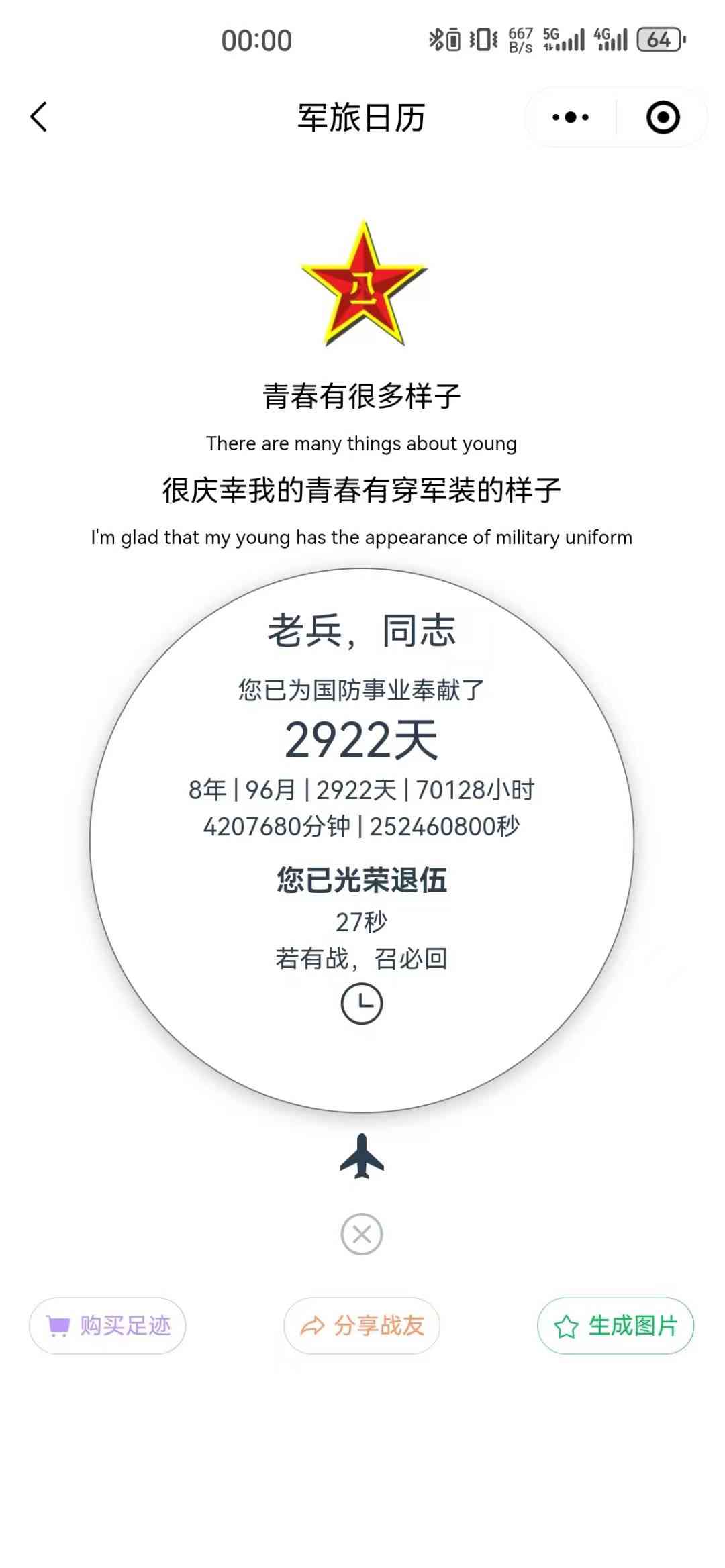This screenshot has height=1568, width=725.
Task: Generate image with 生成图片
Action: point(616,1326)
